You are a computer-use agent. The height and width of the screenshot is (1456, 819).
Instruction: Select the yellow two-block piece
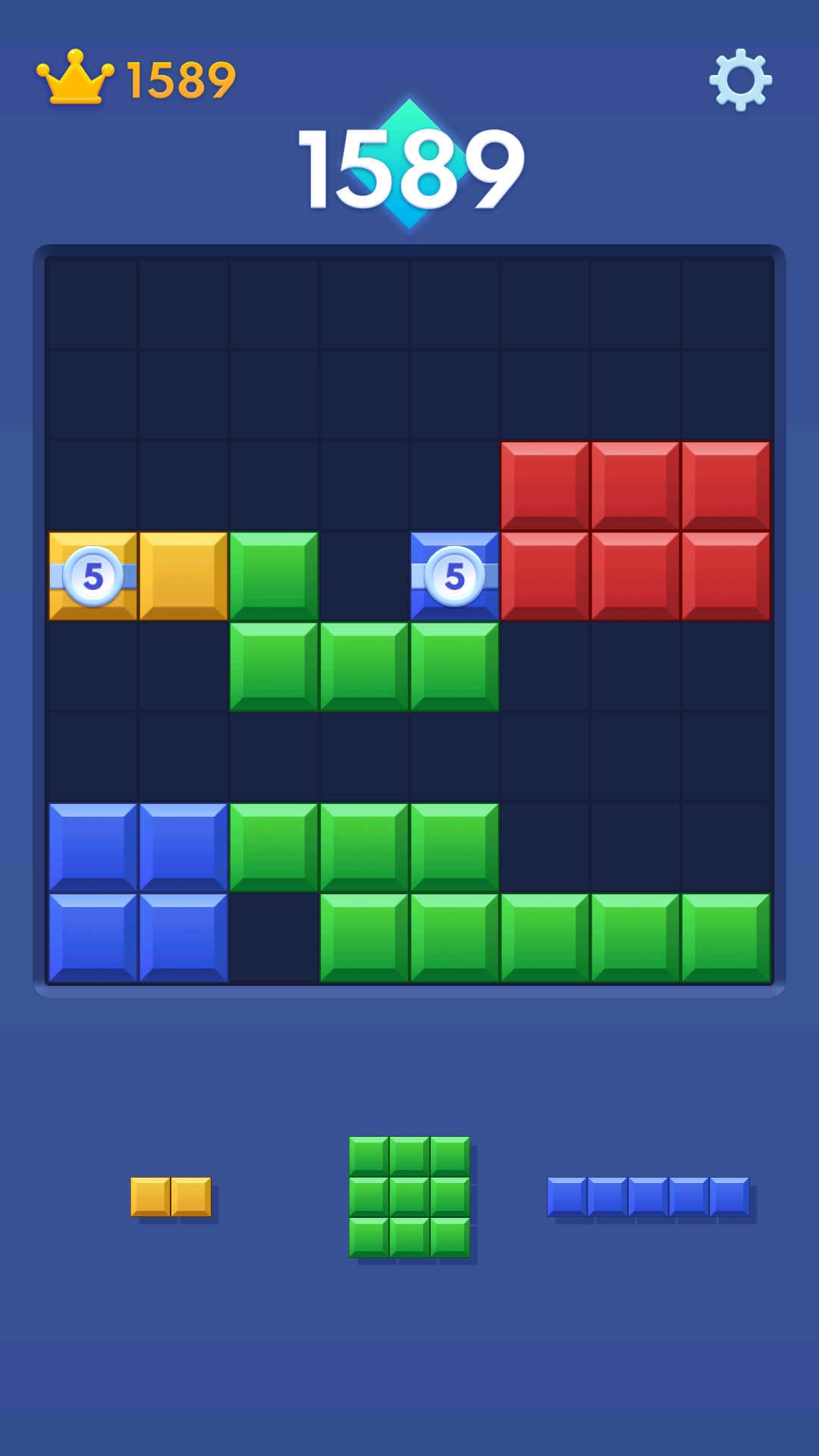tap(171, 1197)
